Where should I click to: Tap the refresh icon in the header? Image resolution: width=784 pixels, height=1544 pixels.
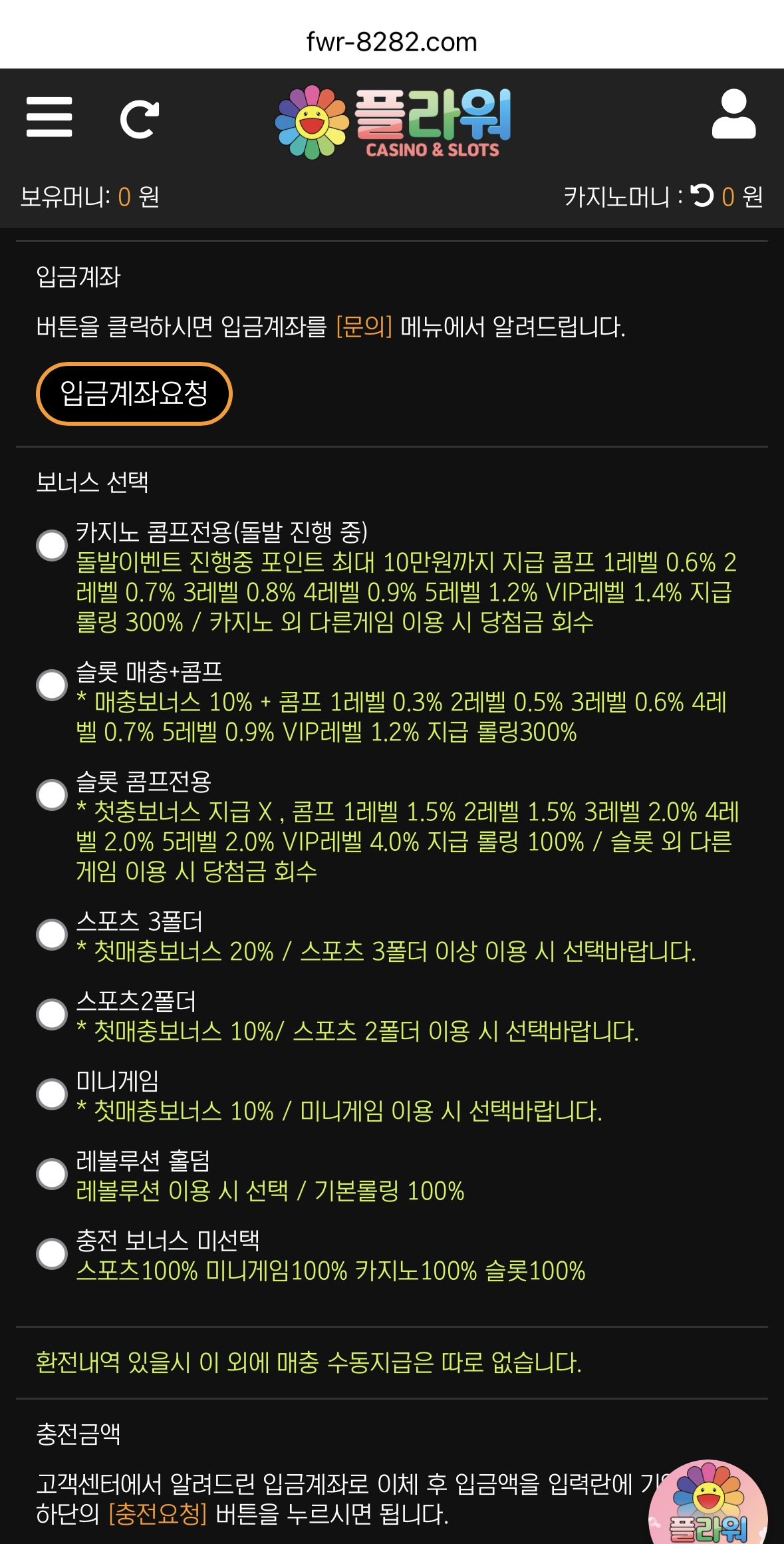click(x=140, y=119)
